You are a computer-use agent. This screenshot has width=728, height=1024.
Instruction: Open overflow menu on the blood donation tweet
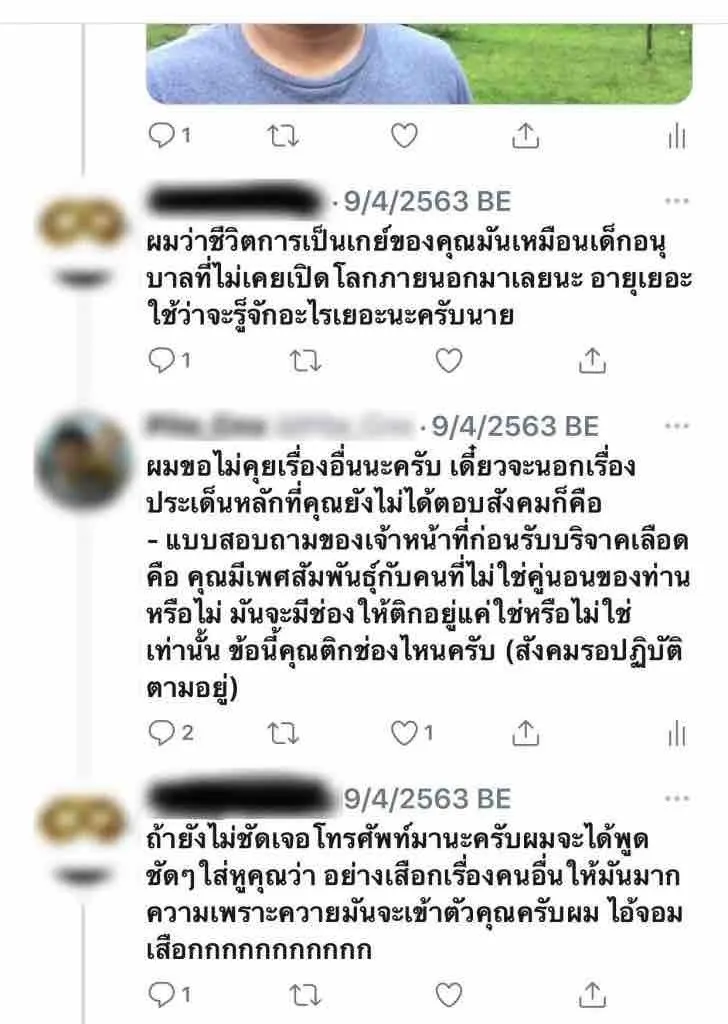click(x=677, y=427)
